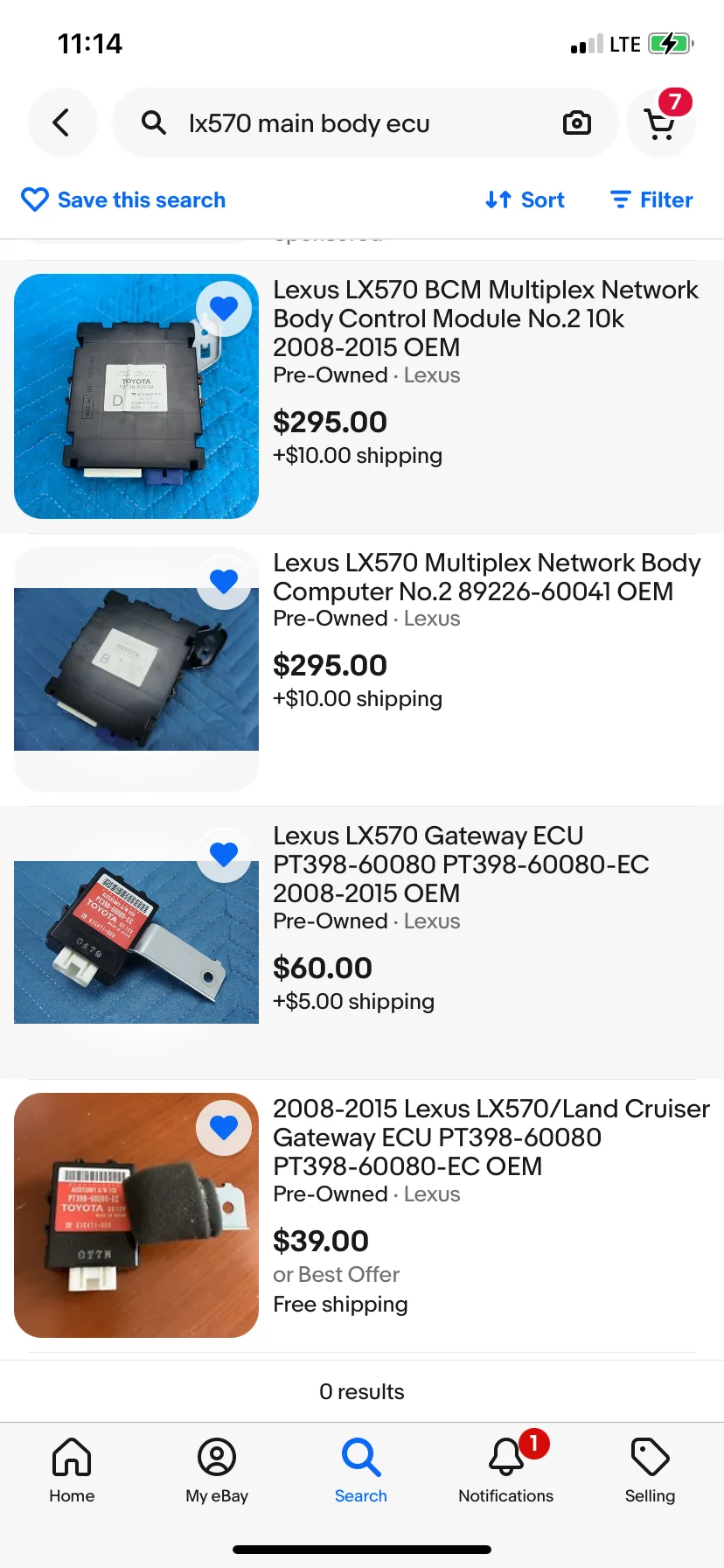Open the $39.00 LX570/Land Cruiser Gateway ECU listing

pos(490,1137)
